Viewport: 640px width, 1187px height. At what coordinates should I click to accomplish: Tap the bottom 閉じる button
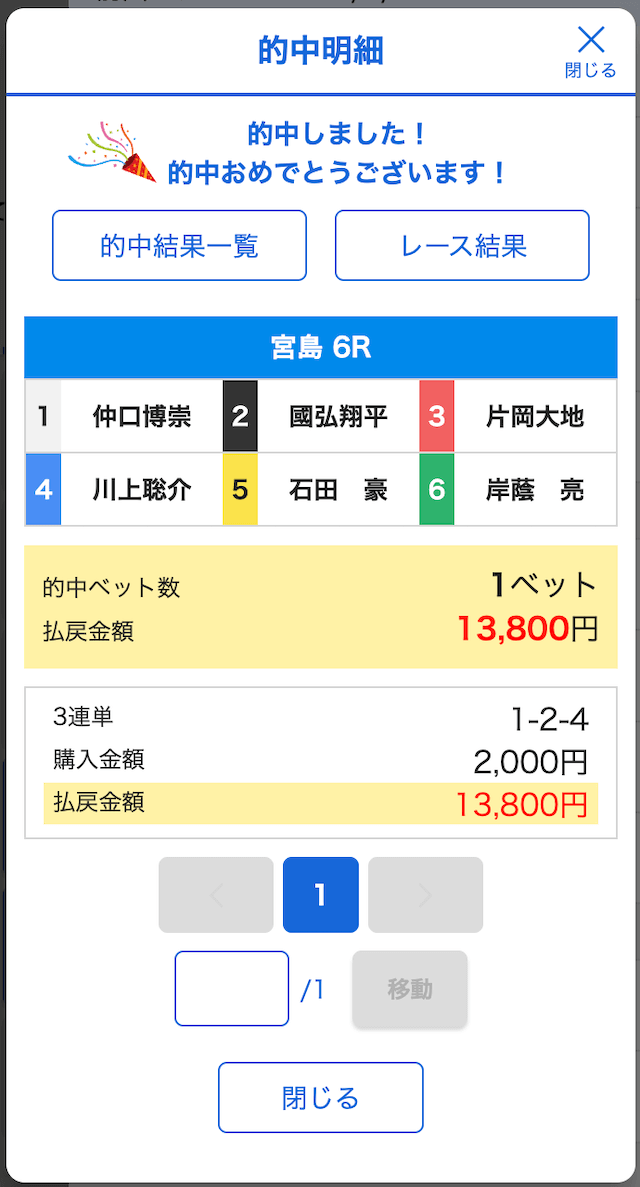320,1098
